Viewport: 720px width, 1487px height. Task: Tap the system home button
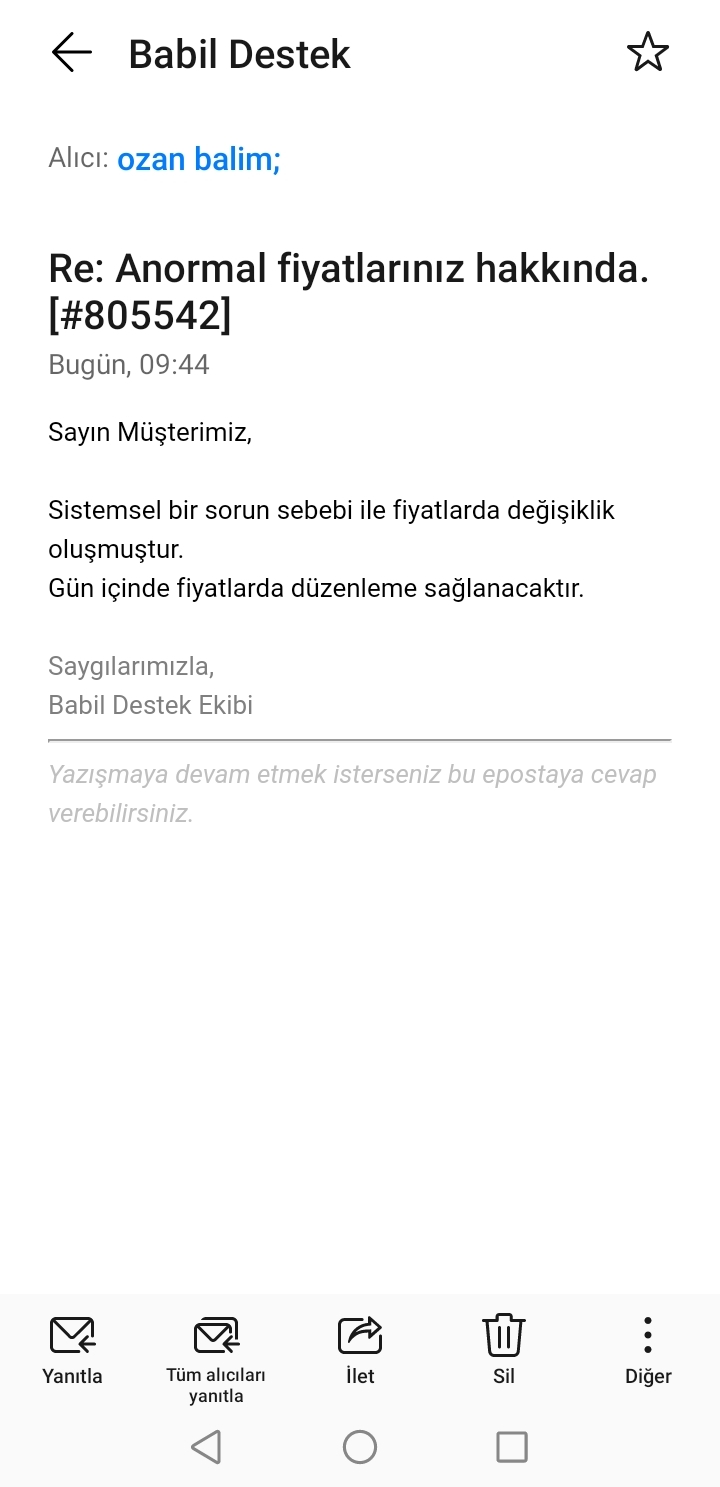(x=360, y=1446)
